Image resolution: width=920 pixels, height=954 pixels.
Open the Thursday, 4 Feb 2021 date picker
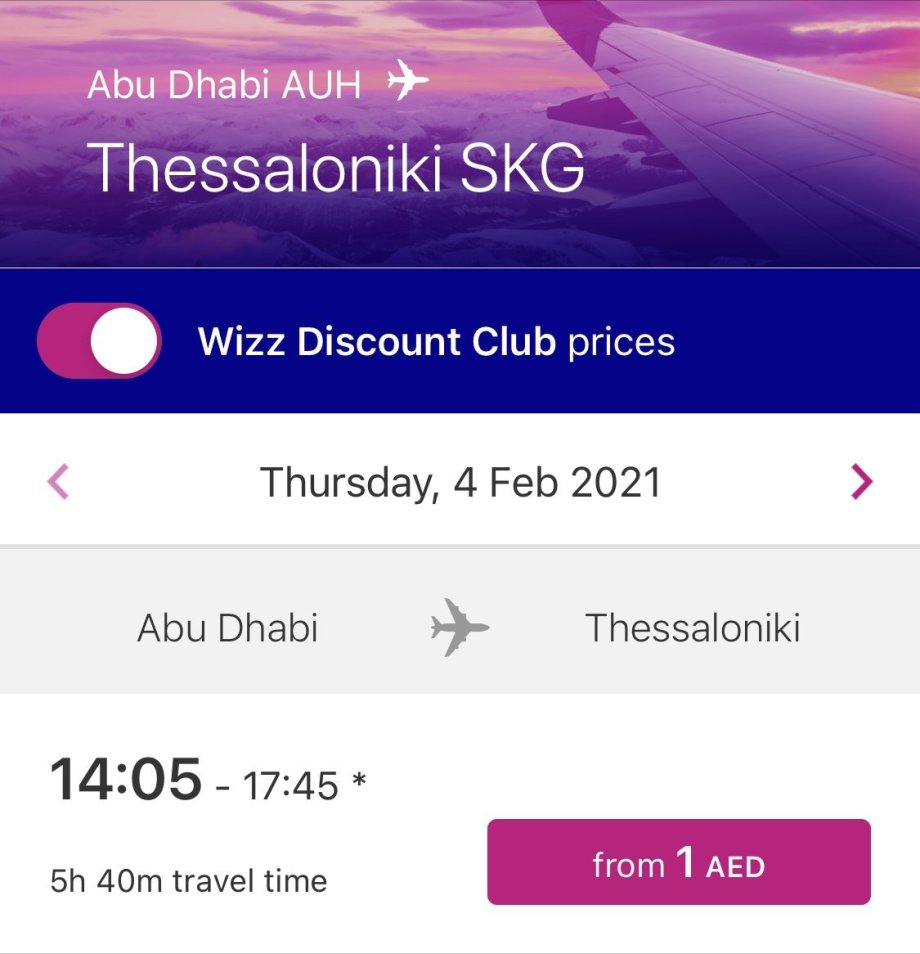pos(460,483)
